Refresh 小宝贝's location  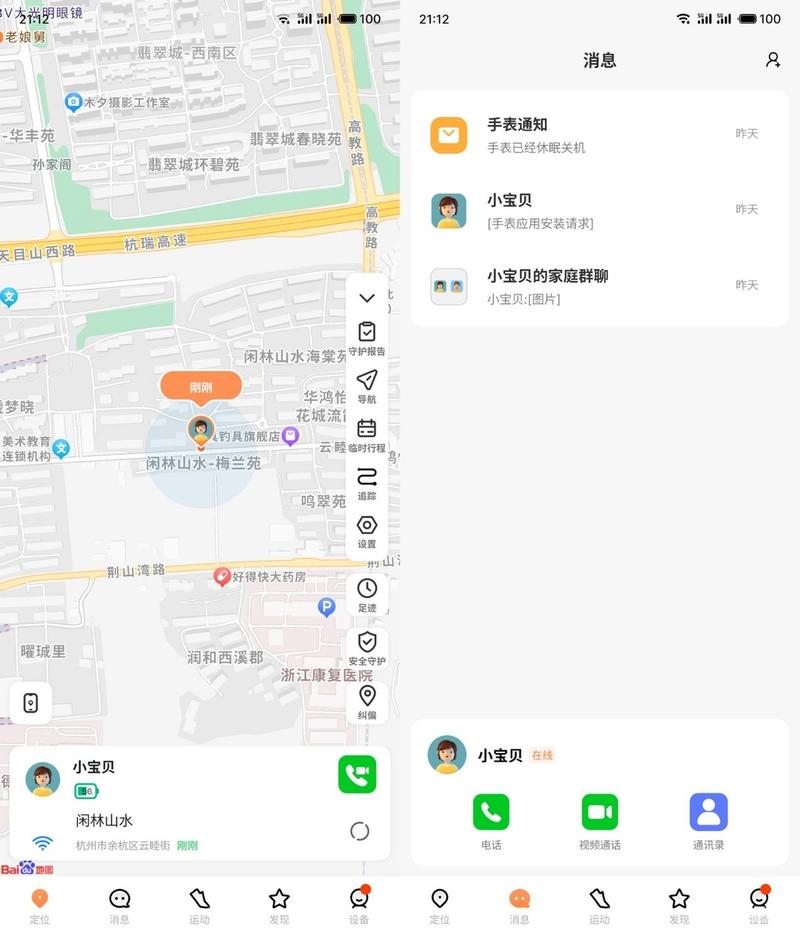pos(360,831)
